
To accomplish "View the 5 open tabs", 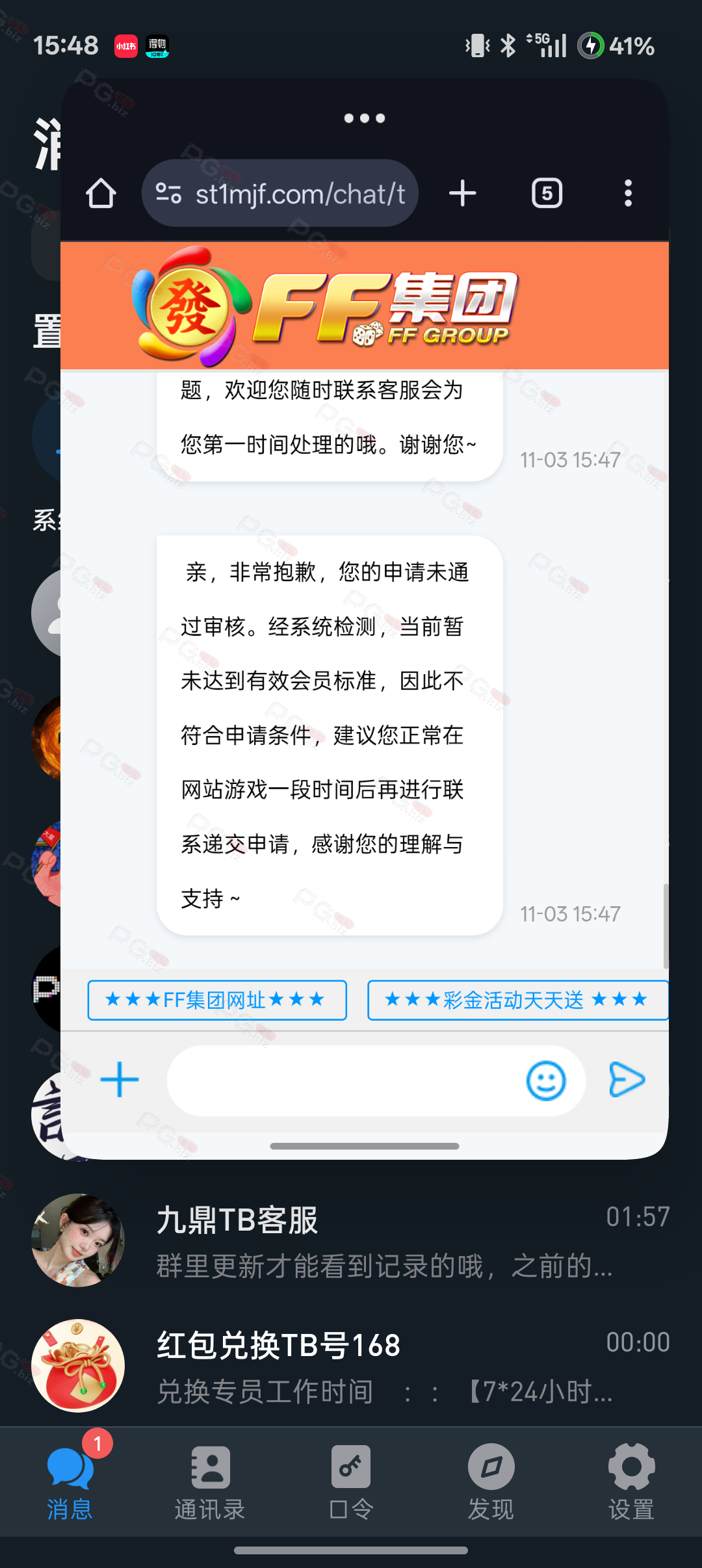I will pyautogui.click(x=547, y=194).
